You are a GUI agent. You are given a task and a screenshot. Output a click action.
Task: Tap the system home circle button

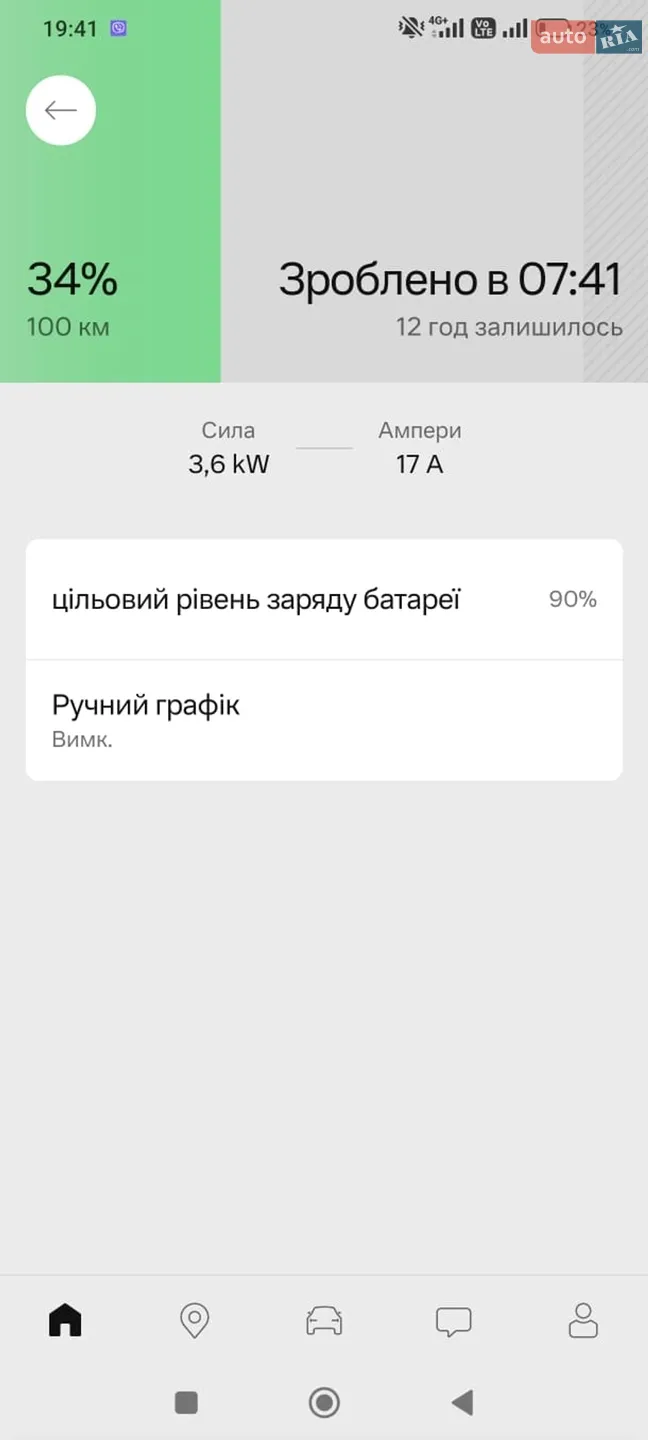[x=324, y=1402]
